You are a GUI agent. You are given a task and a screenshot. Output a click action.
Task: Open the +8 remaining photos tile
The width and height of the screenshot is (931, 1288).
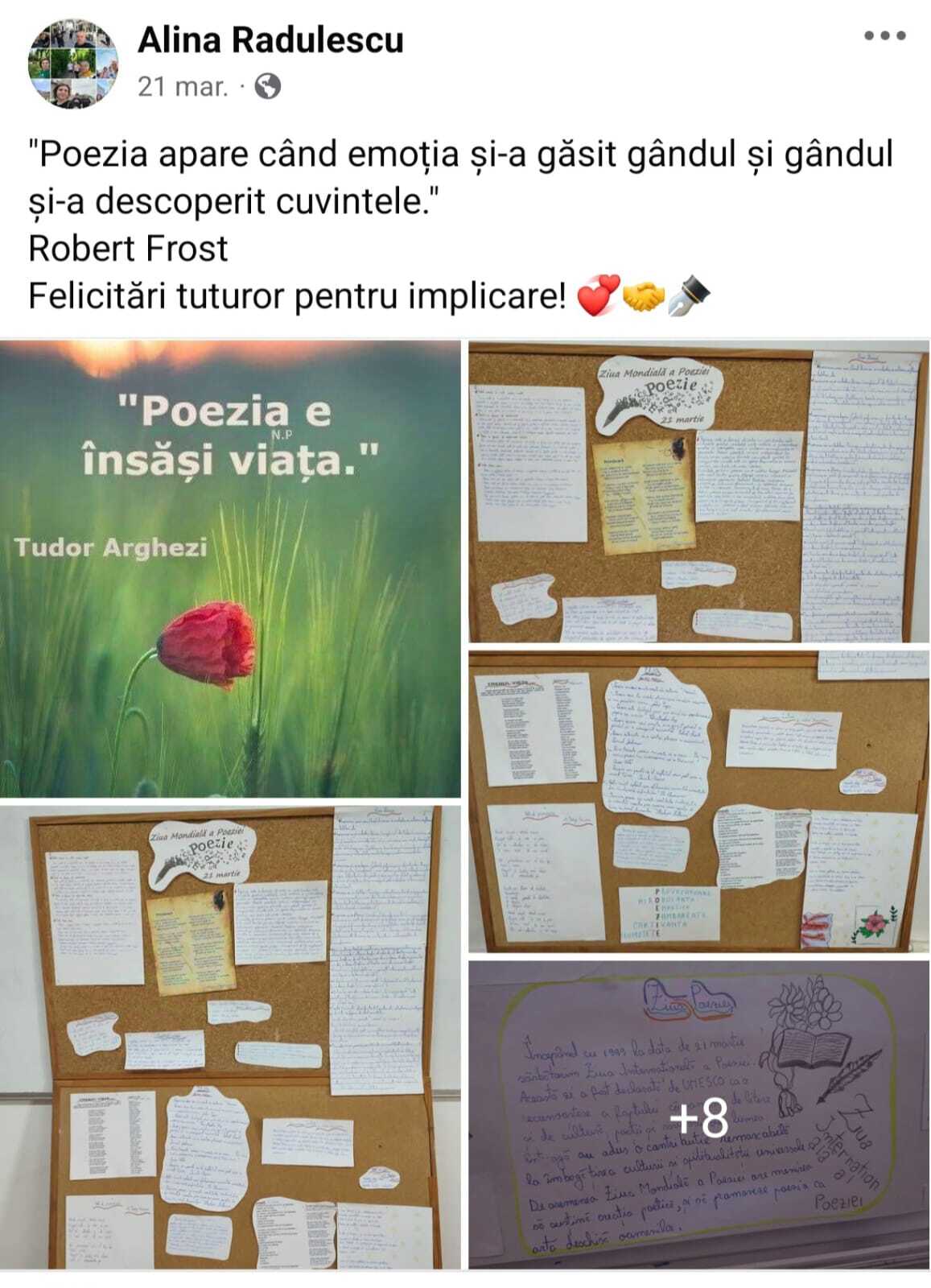698,1115
